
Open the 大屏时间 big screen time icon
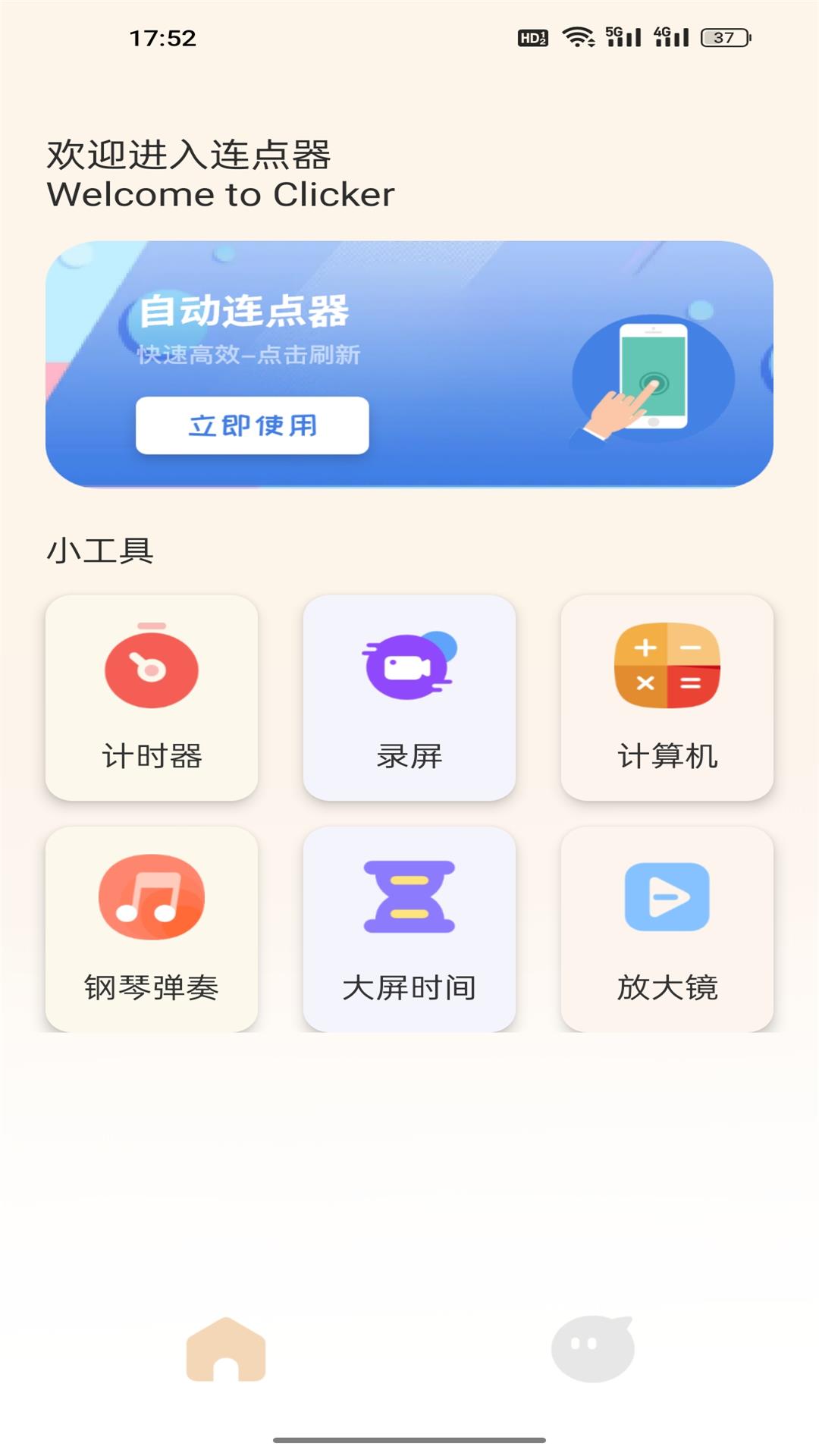tap(409, 897)
